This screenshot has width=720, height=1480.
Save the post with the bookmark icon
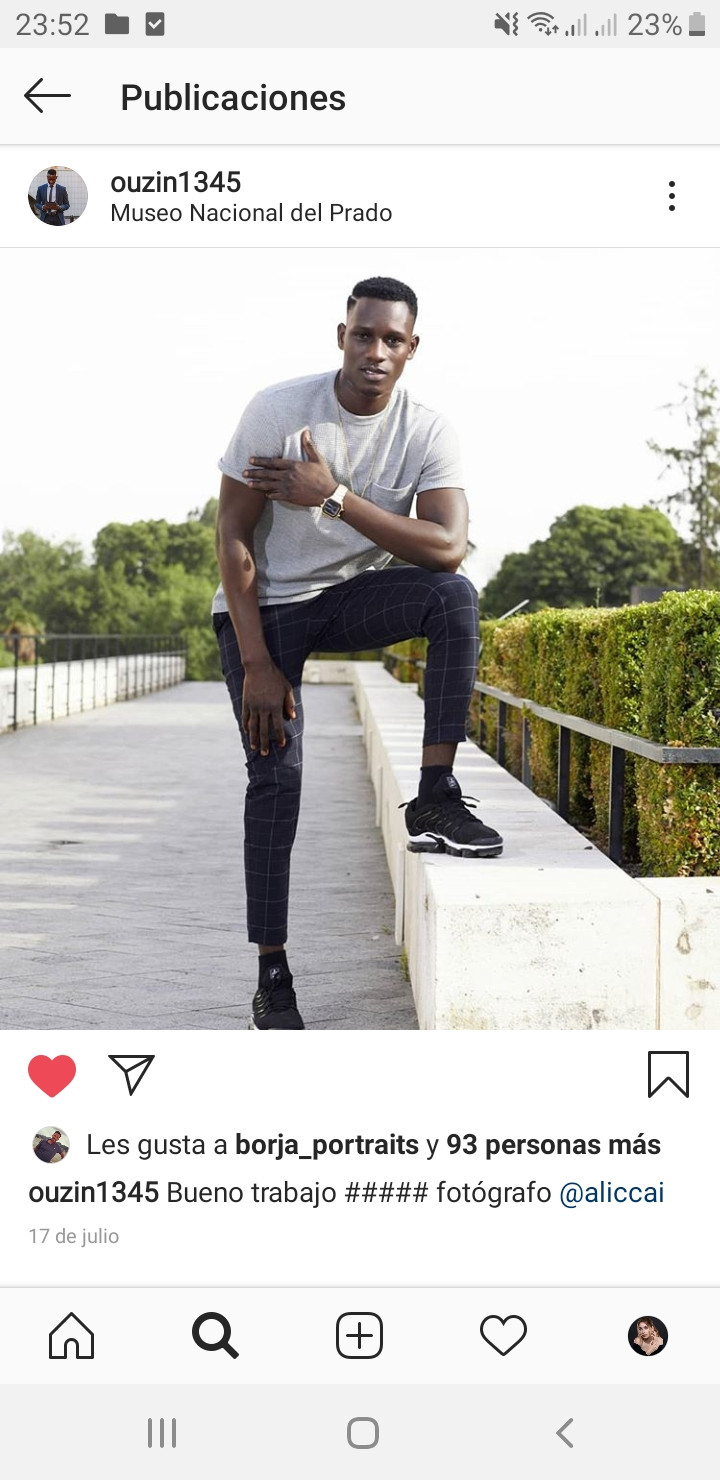(x=668, y=1074)
